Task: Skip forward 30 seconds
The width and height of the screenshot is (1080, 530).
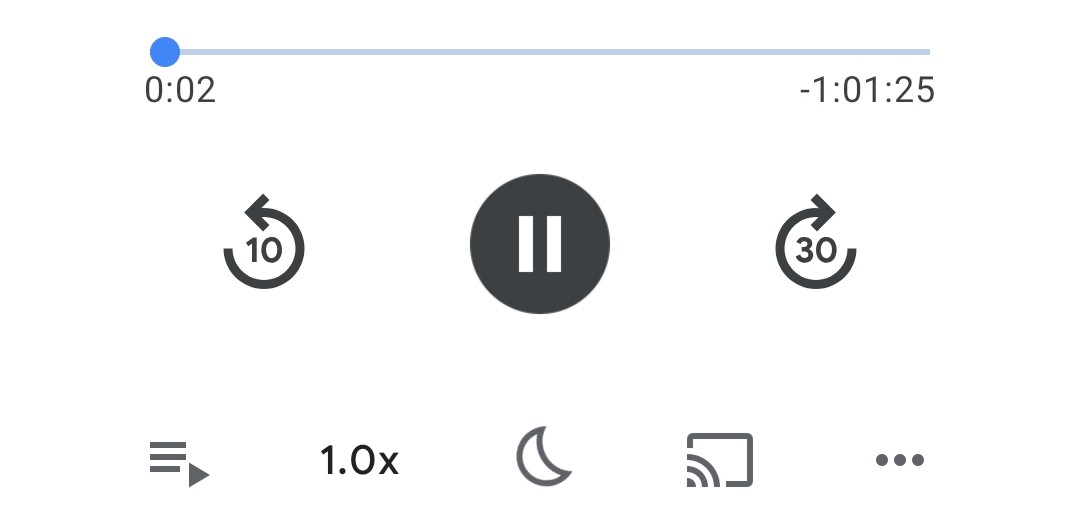Action: tap(816, 243)
